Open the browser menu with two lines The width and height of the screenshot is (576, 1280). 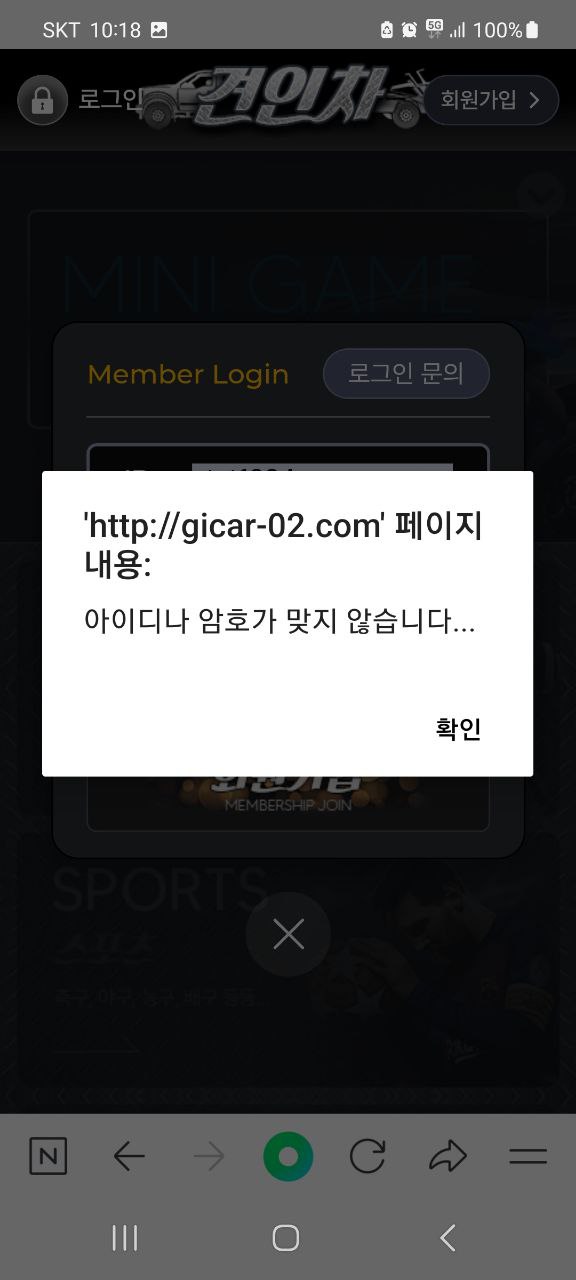click(x=528, y=1157)
